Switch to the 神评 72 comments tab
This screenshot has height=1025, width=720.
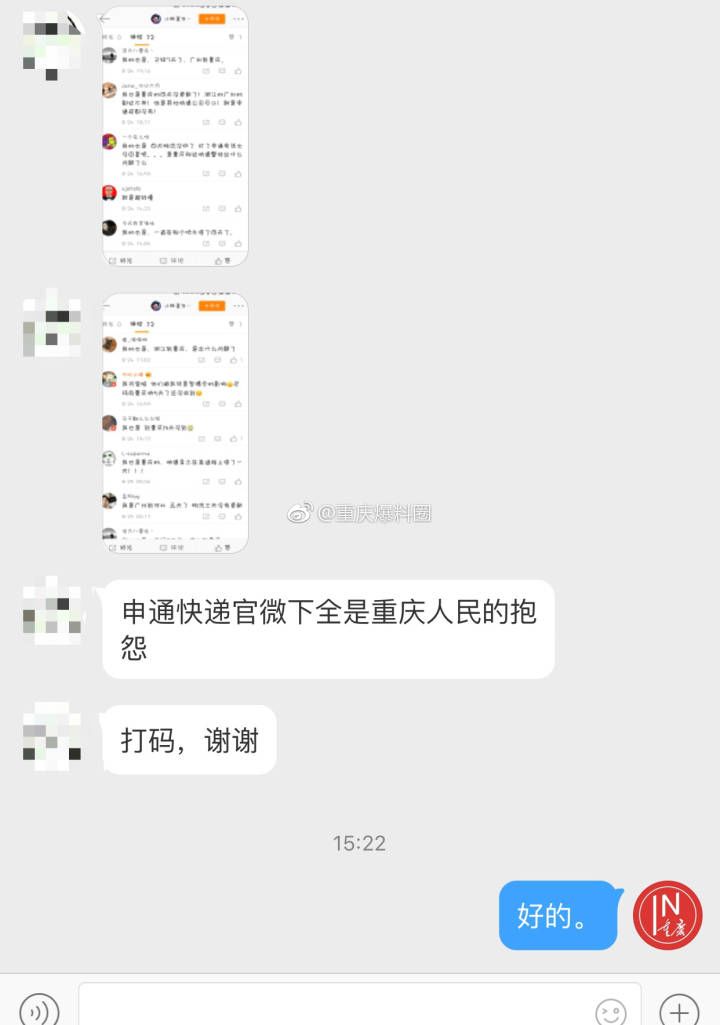click(x=140, y=37)
